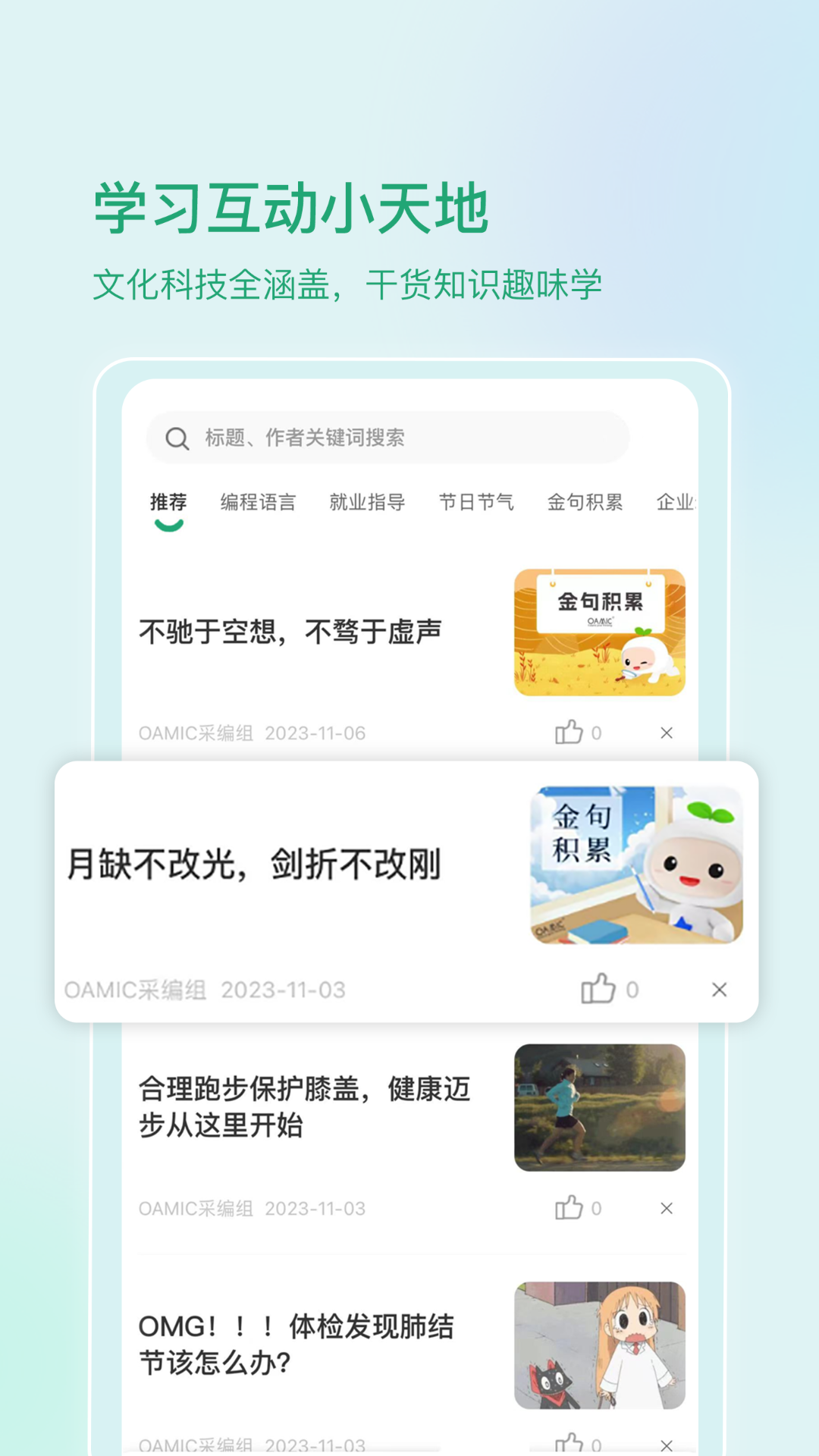Screen dimensions: 819x1456
Task: Click the search magnifier icon
Action: coord(177,438)
